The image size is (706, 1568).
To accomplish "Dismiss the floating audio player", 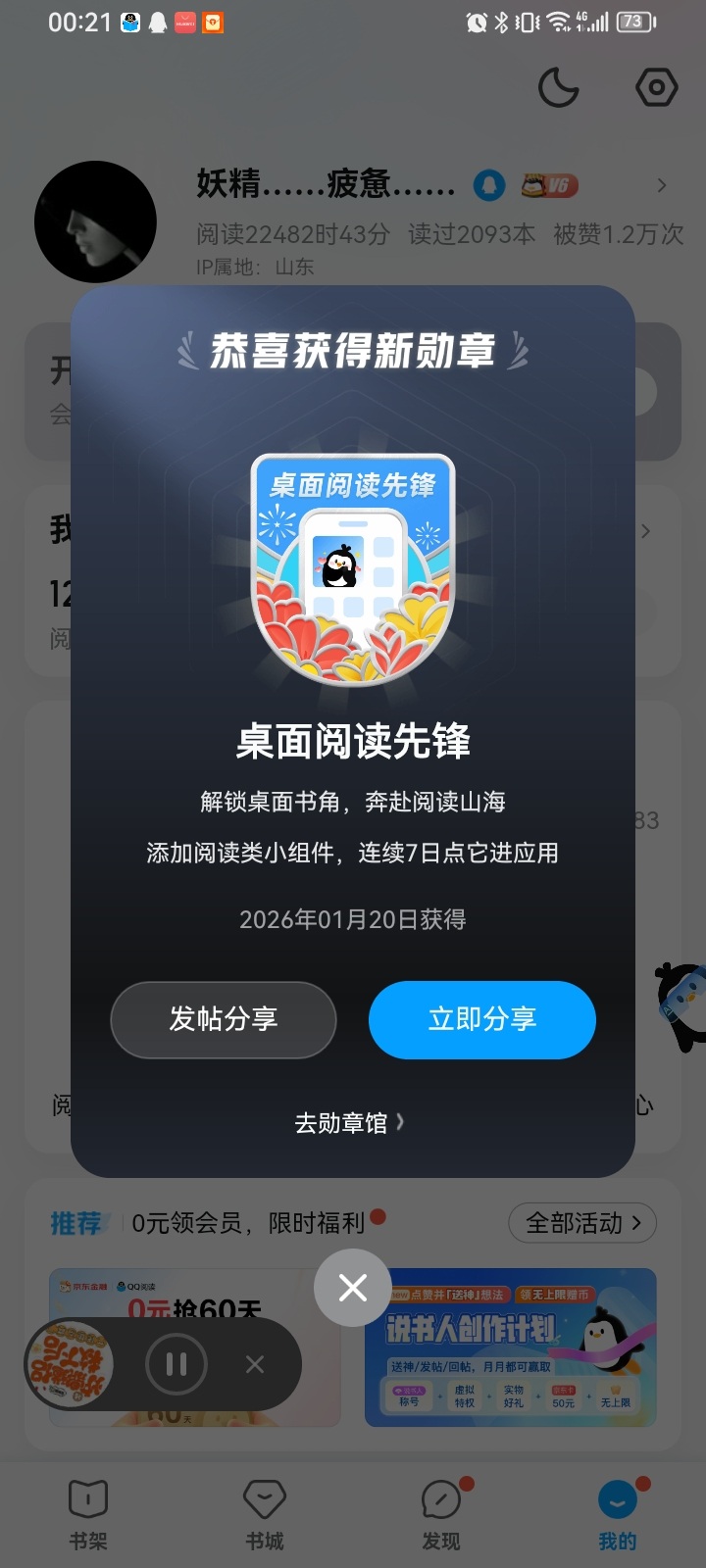I will (255, 1364).
